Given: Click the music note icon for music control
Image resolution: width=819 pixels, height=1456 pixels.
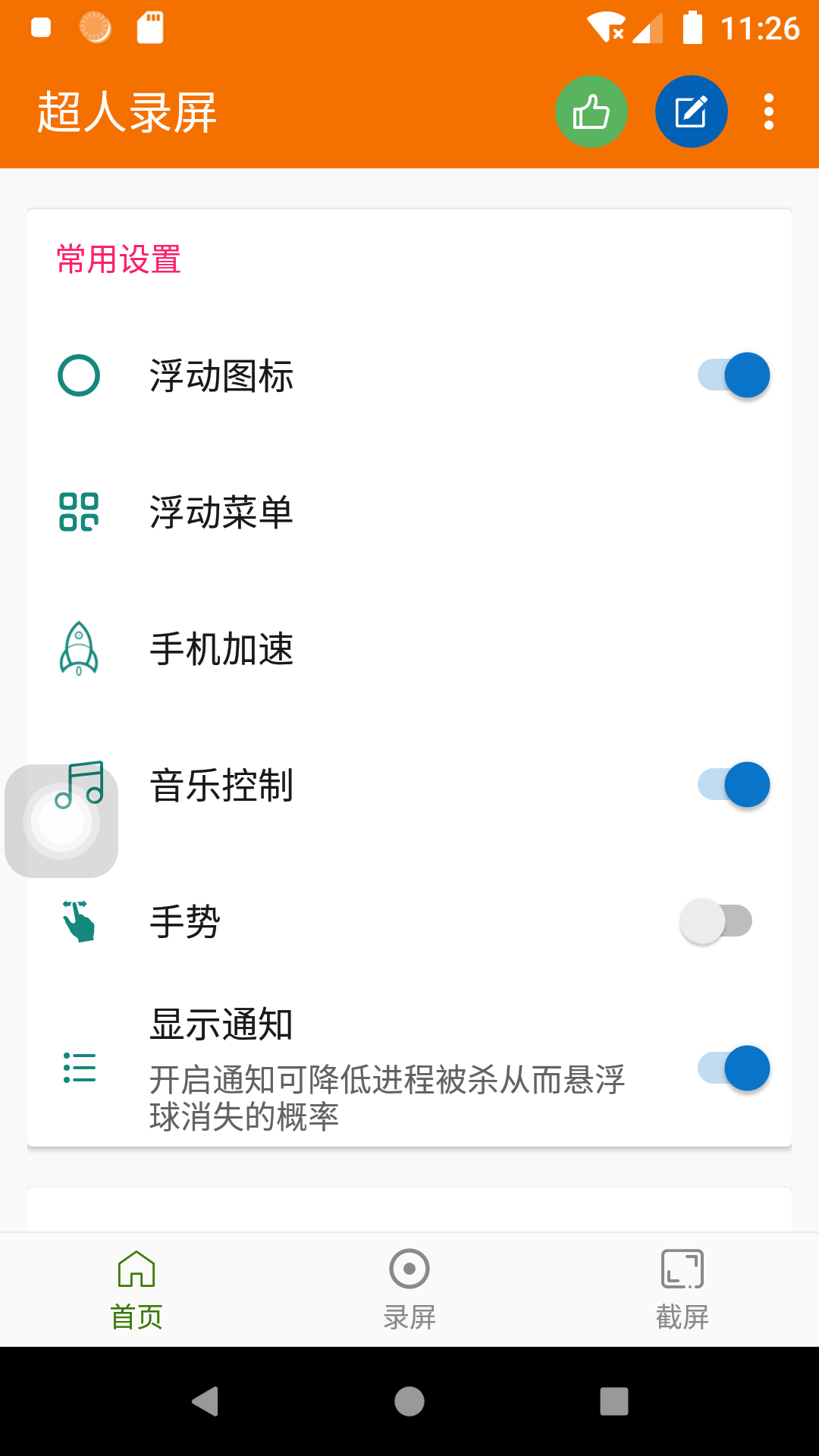Looking at the screenshot, I should tap(78, 786).
